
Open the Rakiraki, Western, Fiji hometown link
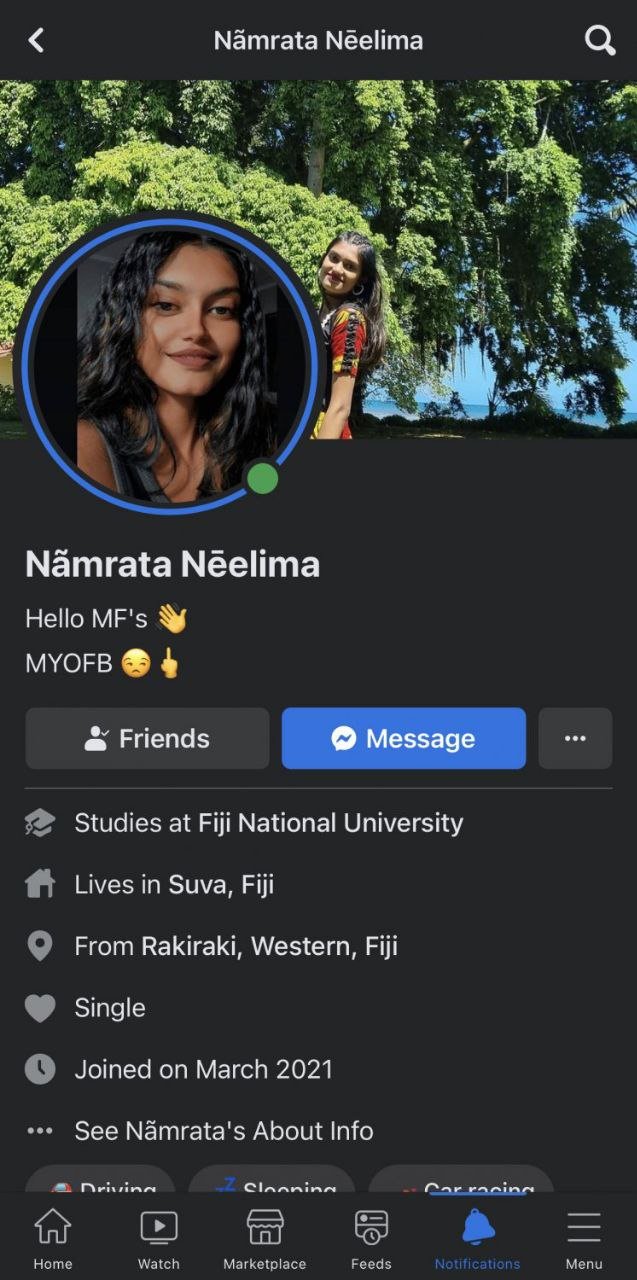click(x=269, y=946)
